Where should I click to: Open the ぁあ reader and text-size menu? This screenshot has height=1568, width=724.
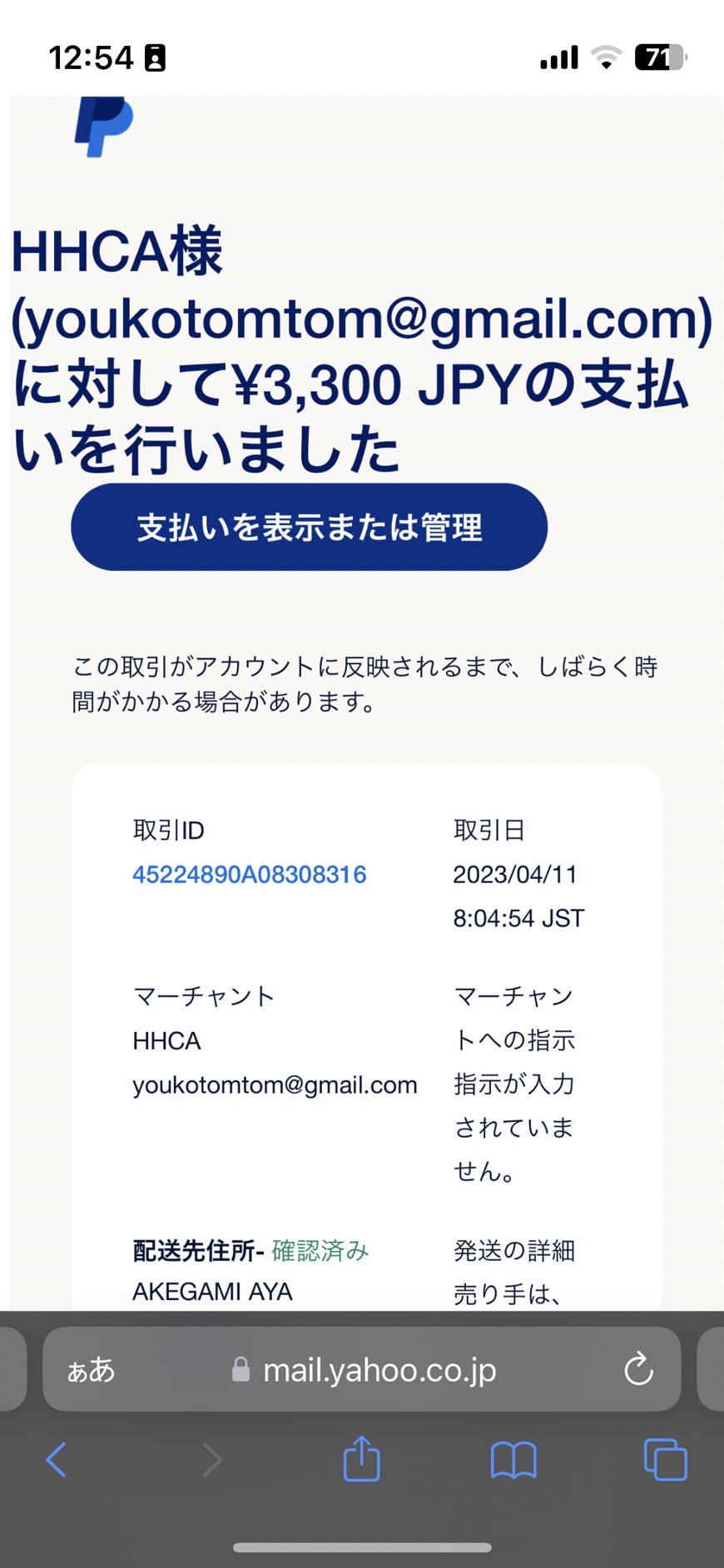[91, 1369]
